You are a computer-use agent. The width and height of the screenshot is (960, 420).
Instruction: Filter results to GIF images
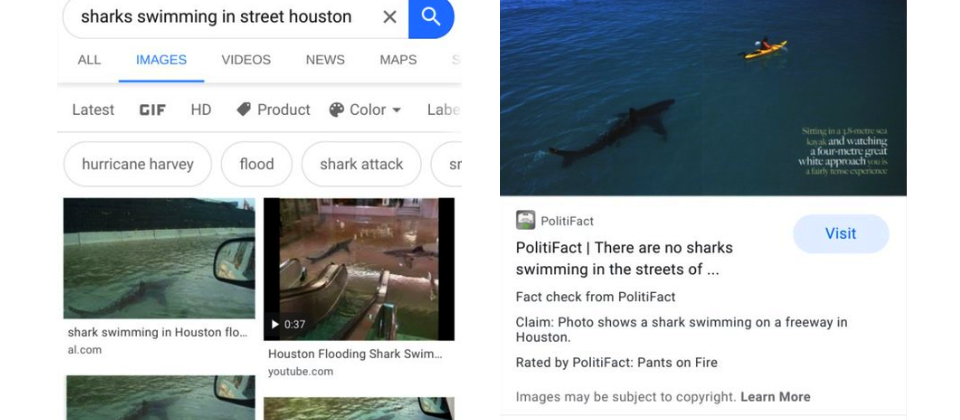[x=152, y=110]
